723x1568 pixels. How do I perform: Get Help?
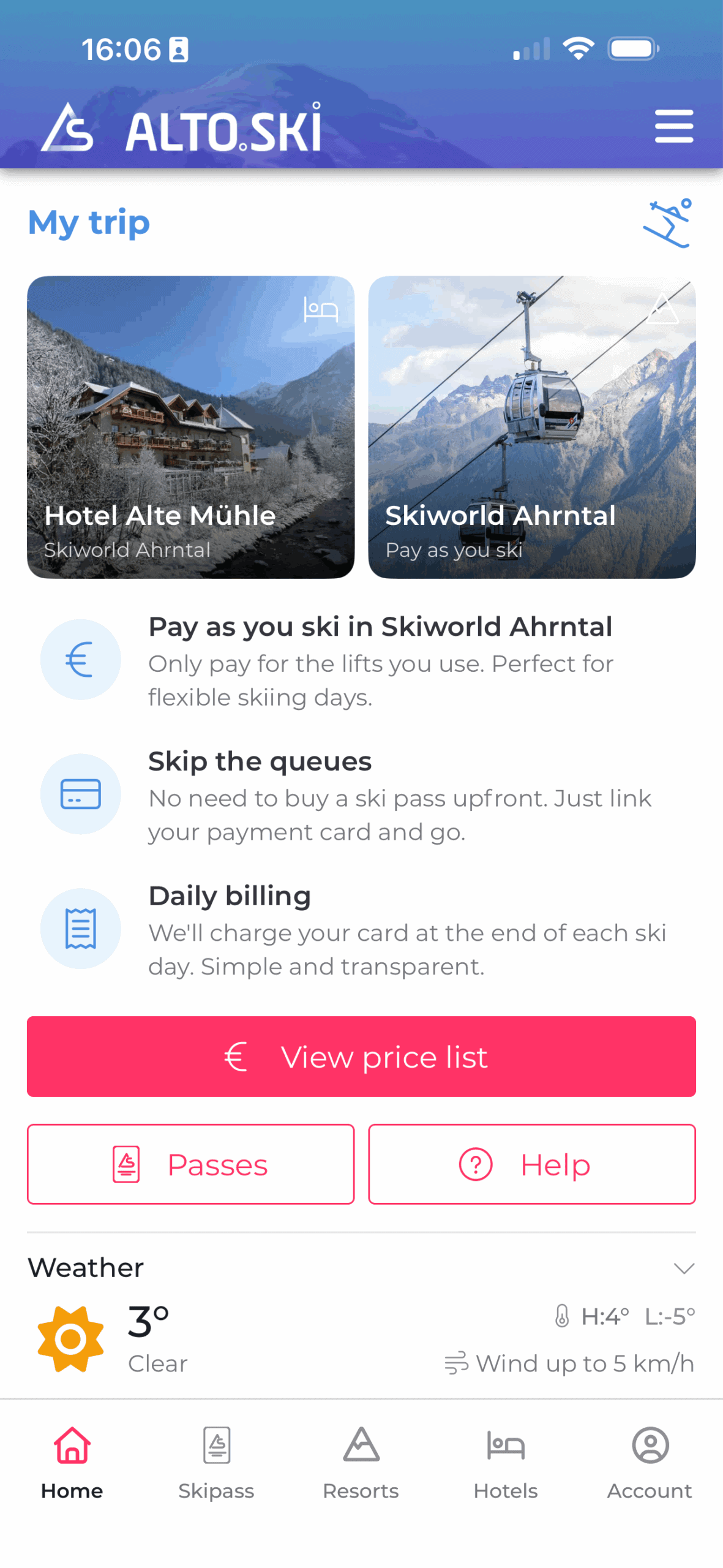[531, 1164]
